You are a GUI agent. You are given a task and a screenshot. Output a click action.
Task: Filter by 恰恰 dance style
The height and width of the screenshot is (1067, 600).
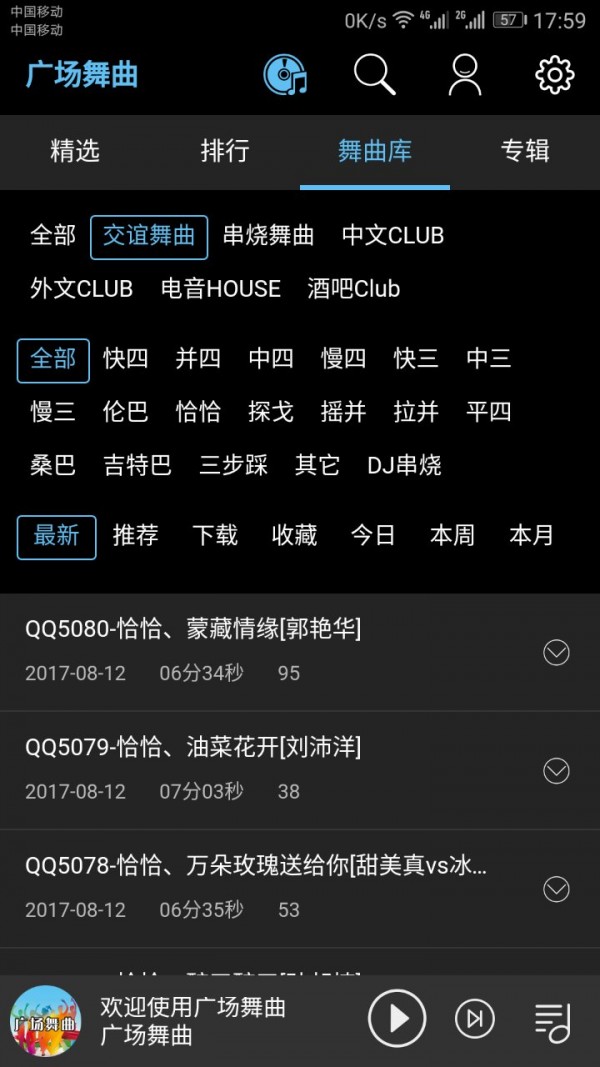coord(198,412)
